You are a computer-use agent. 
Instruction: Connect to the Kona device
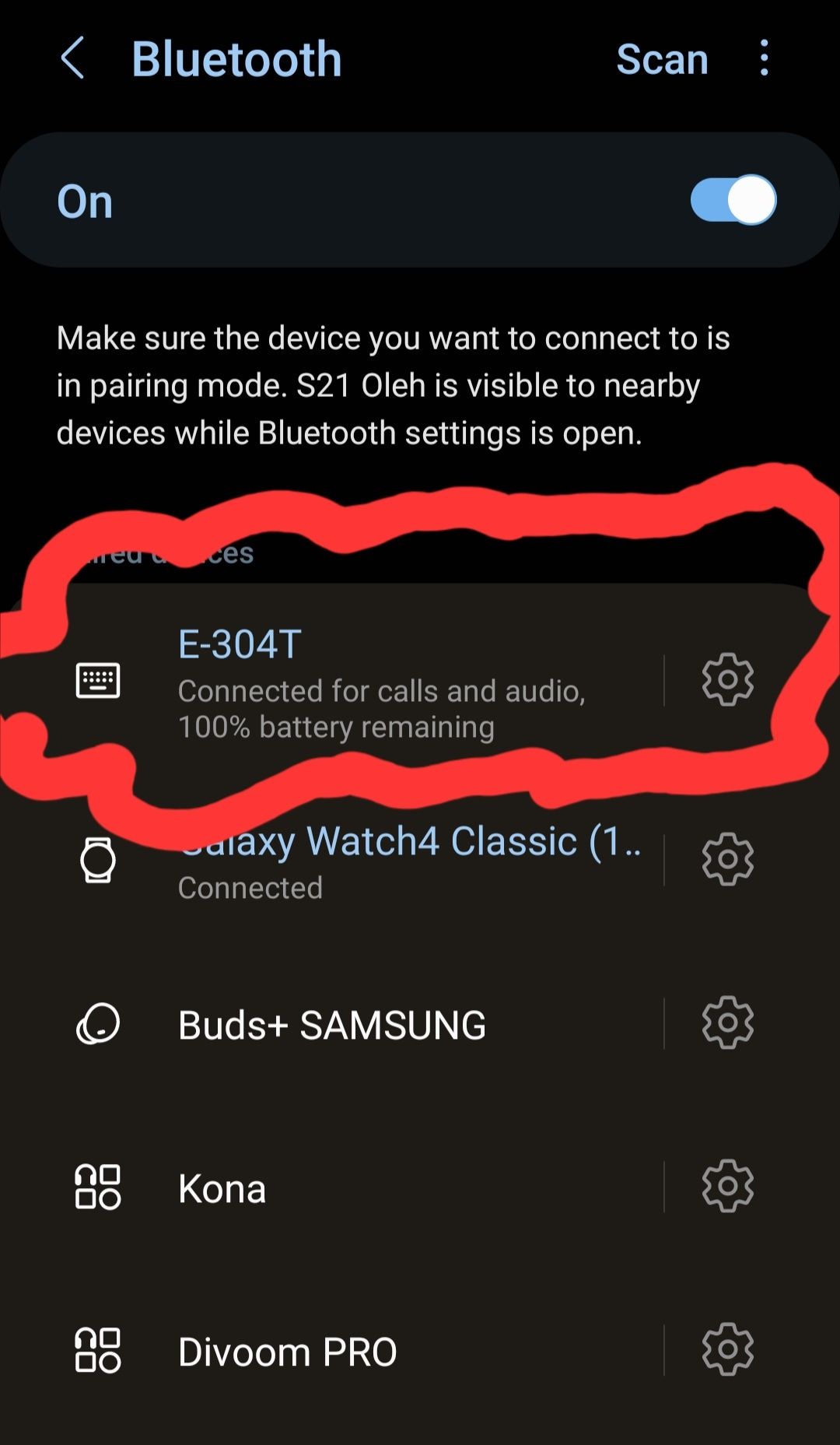pyautogui.click(x=222, y=1188)
